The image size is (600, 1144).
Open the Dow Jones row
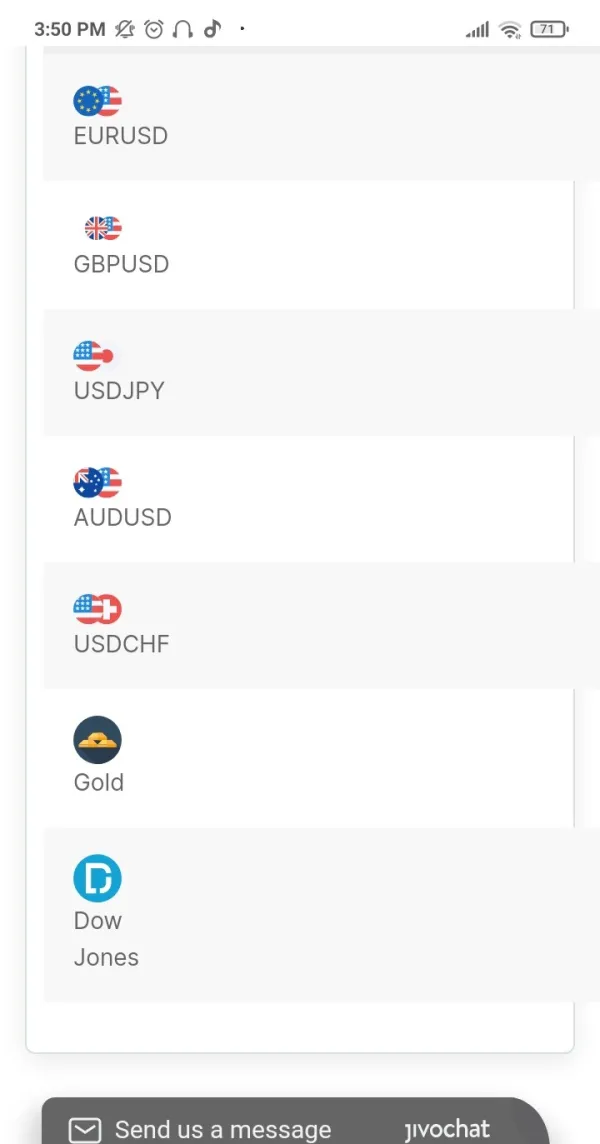(x=105, y=937)
